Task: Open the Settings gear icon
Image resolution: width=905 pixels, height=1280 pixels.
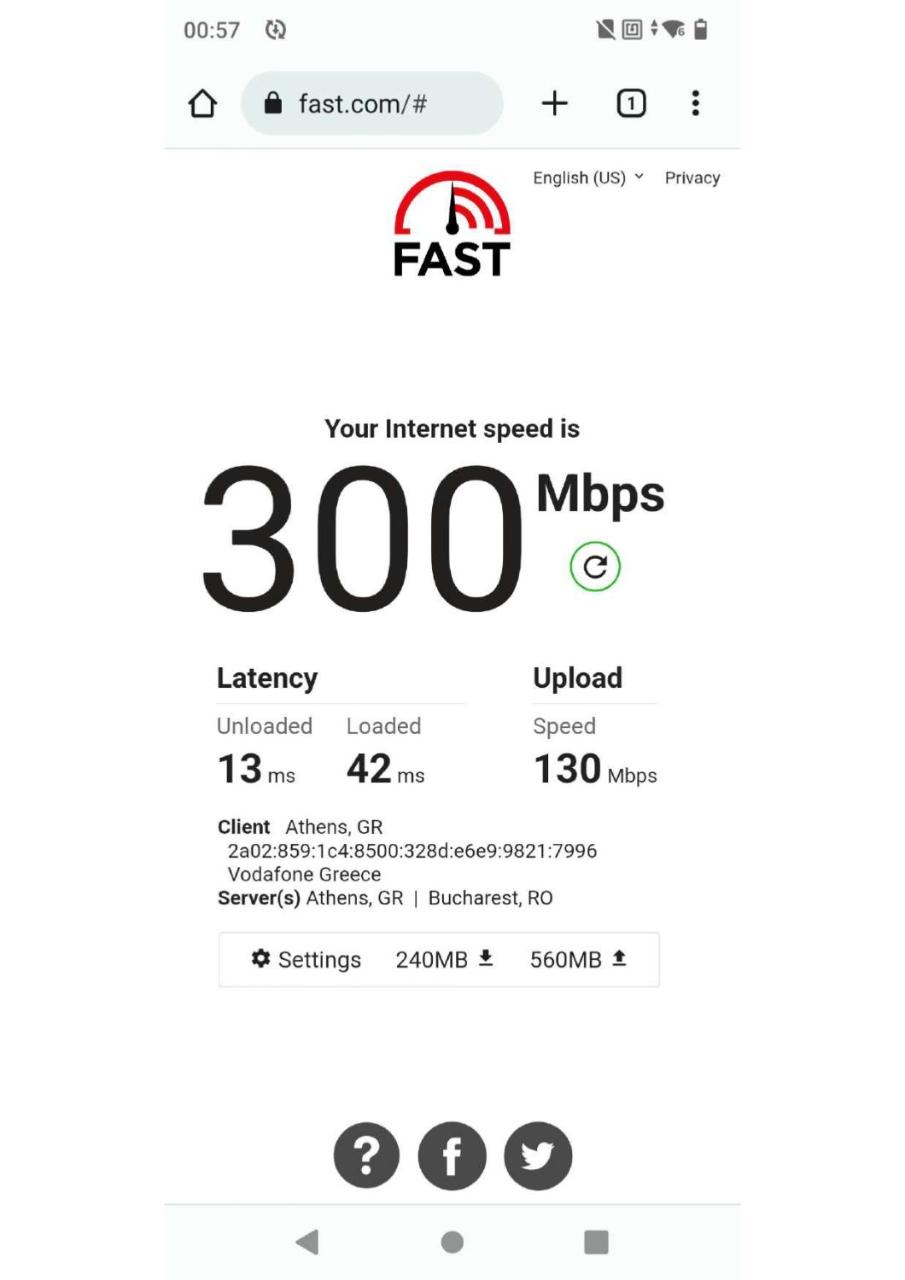Action: (x=262, y=959)
